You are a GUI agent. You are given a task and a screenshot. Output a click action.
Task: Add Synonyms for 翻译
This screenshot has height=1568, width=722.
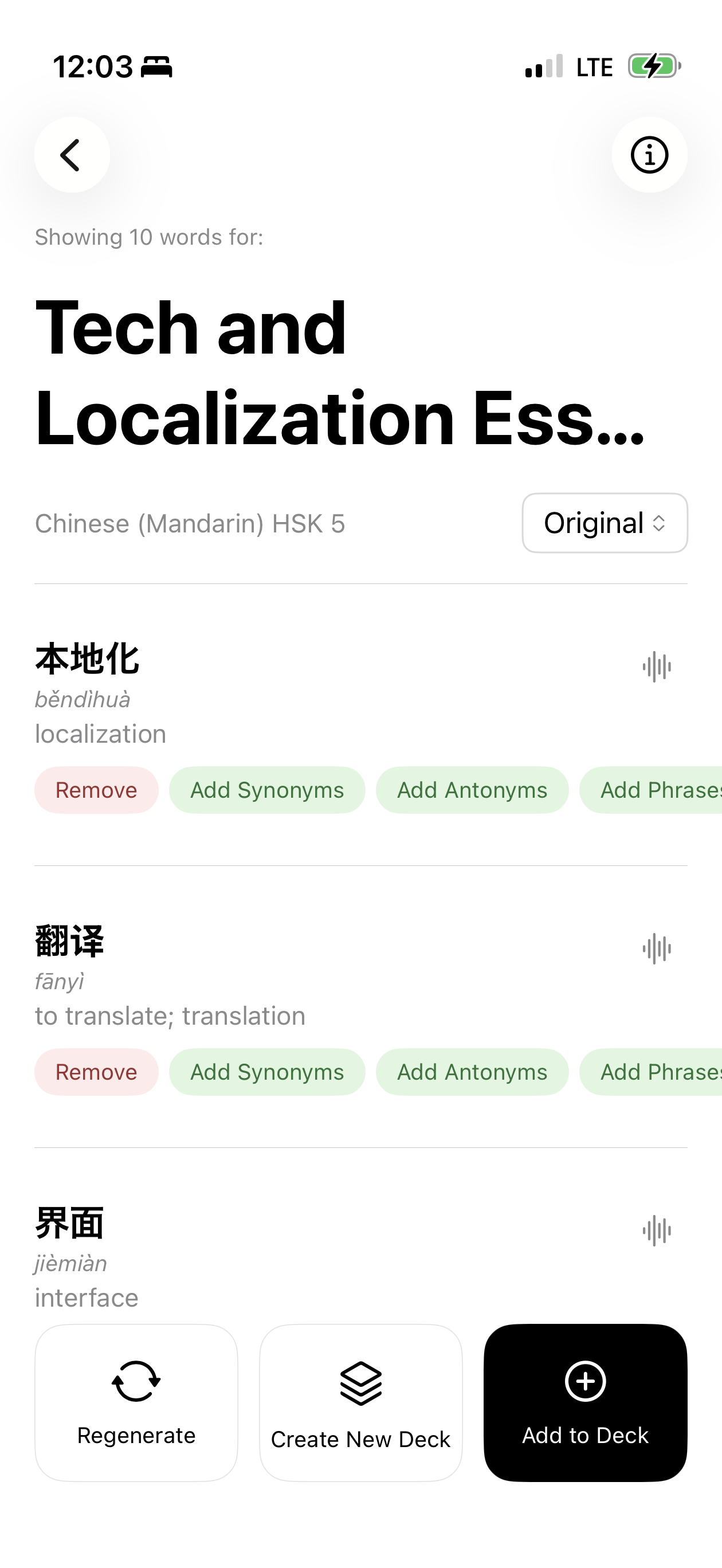(267, 1072)
